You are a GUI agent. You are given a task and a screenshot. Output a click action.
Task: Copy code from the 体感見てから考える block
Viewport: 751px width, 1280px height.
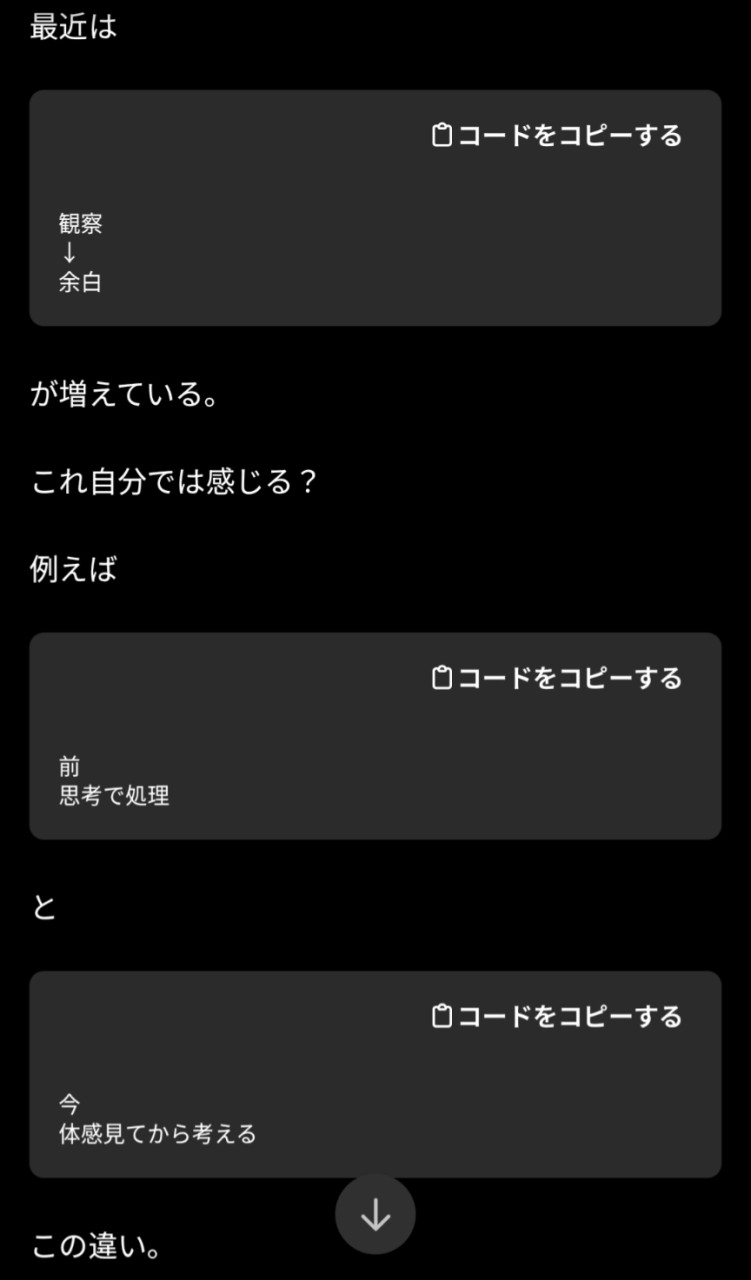557,1017
